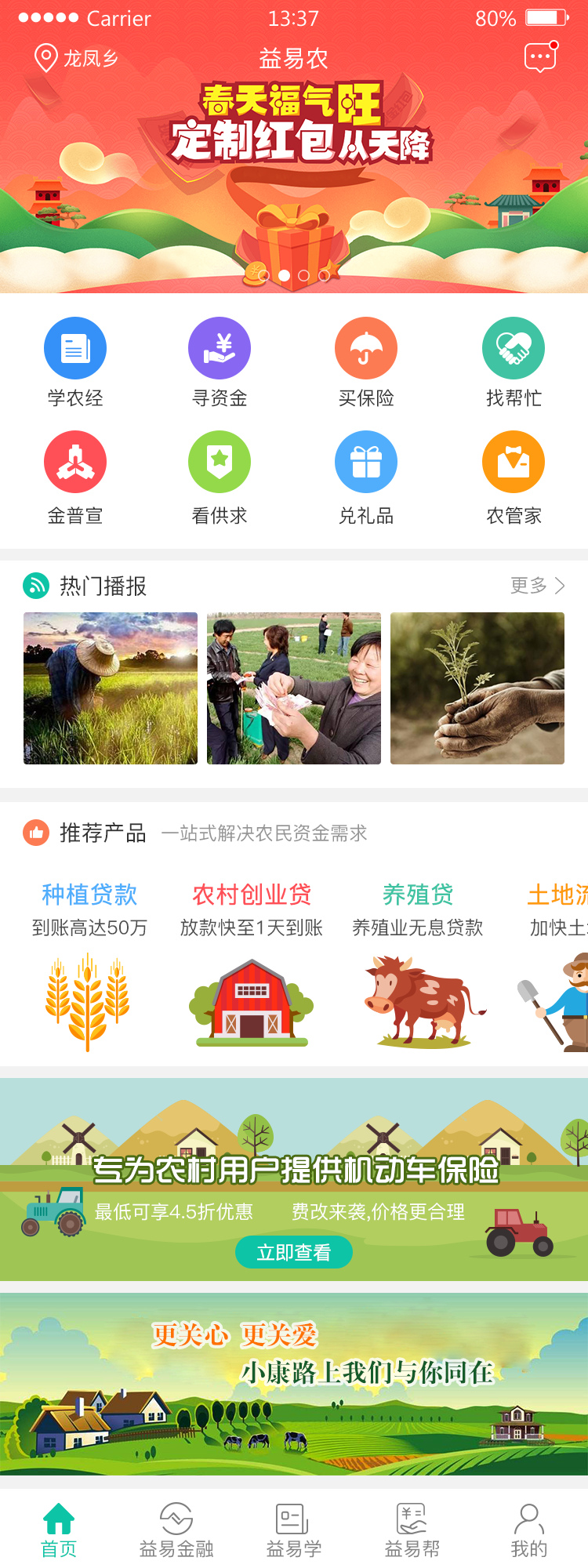Change location from 龙凤乡
Image resolution: width=588 pixels, height=1568 pixels.
[77, 58]
